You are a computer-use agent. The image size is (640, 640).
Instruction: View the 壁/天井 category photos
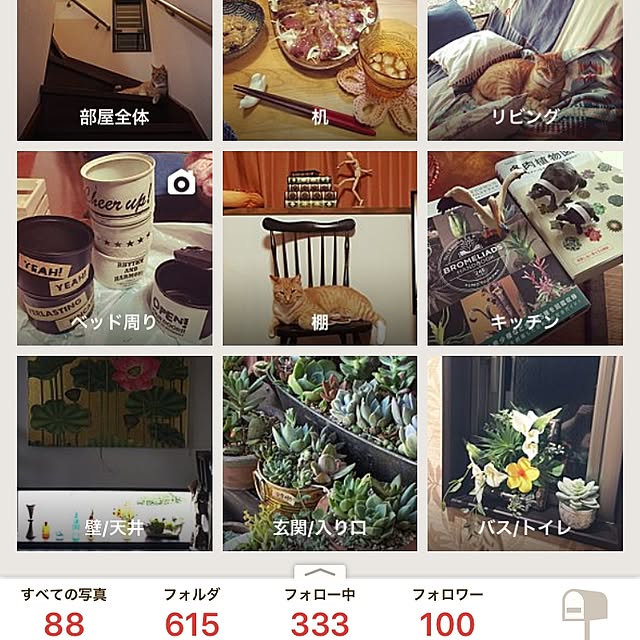[114, 453]
